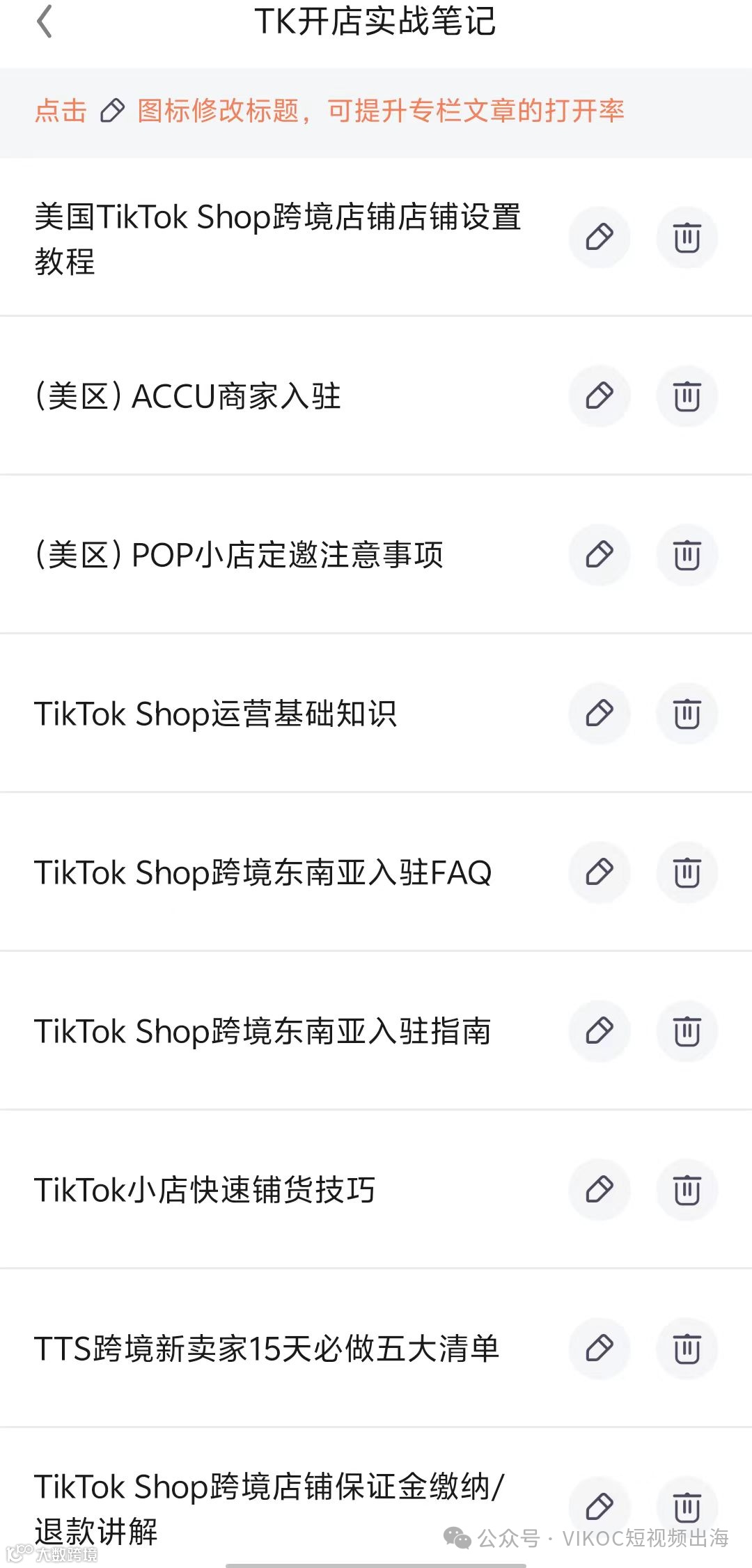Rename (美区) POP小店定邀注意事项 with pencil icon
This screenshot has height=1568, width=752.
(x=600, y=555)
